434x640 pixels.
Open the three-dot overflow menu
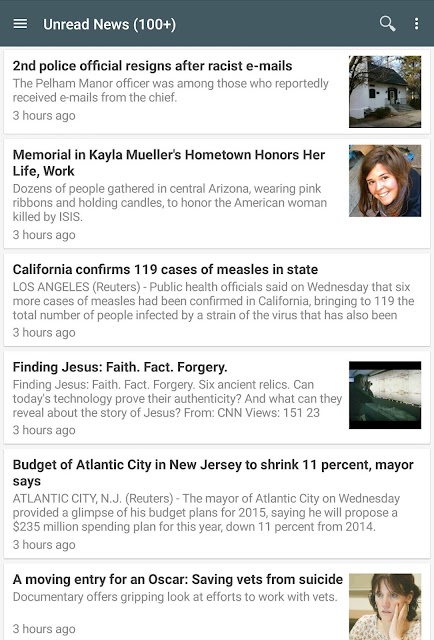pyautogui.click(x=416, y=24)
